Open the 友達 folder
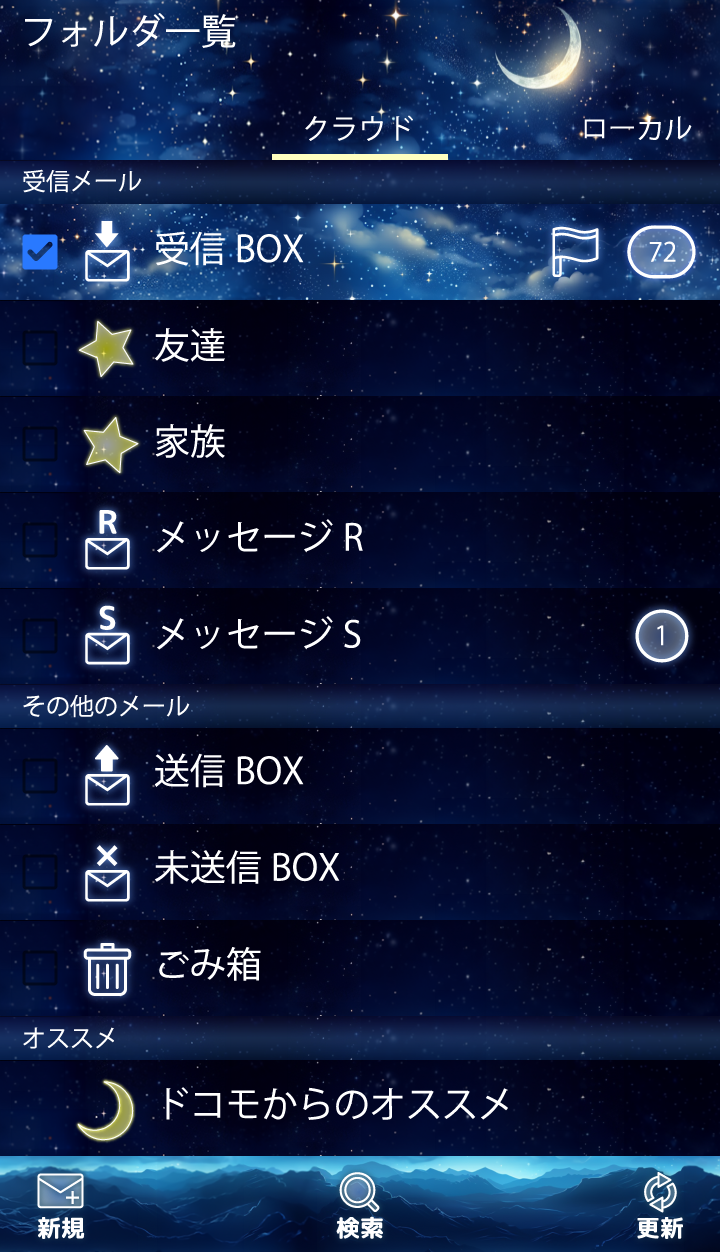This screenshot has width=720, height=1252. pos(190,347)
